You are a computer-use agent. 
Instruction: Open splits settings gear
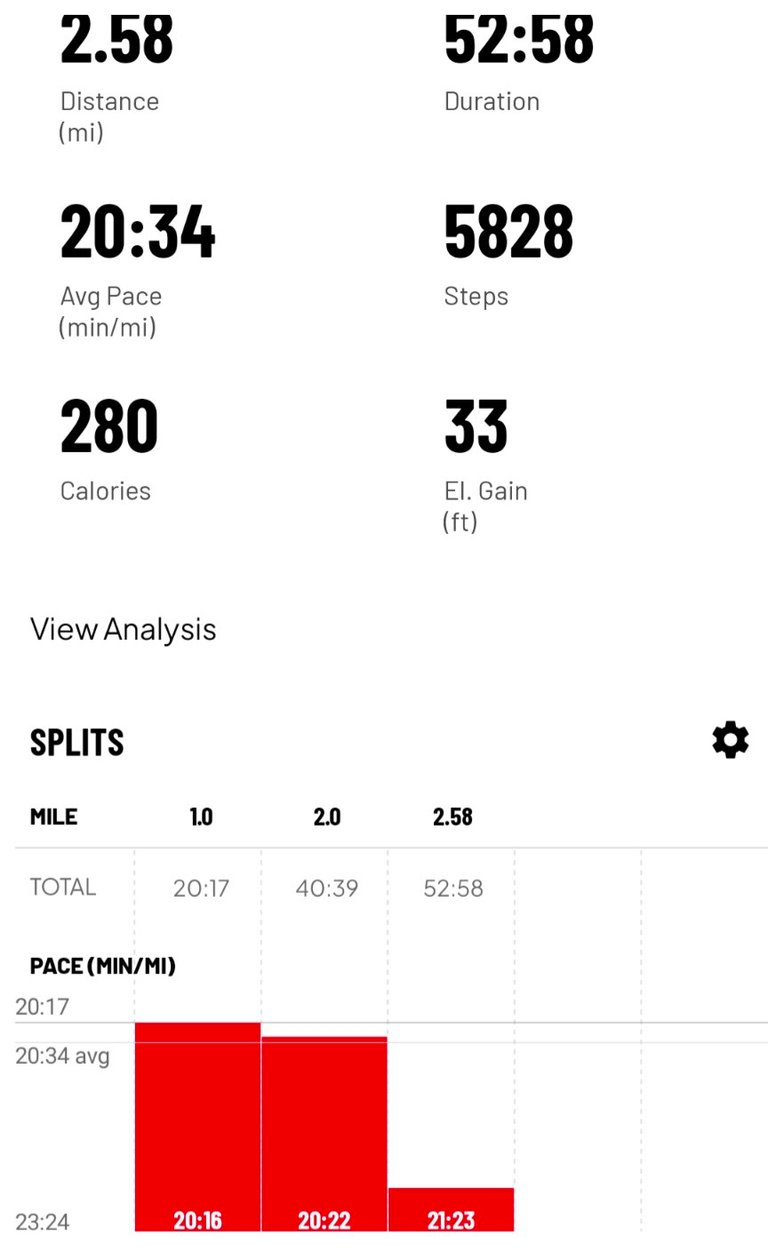pos(730,741)
